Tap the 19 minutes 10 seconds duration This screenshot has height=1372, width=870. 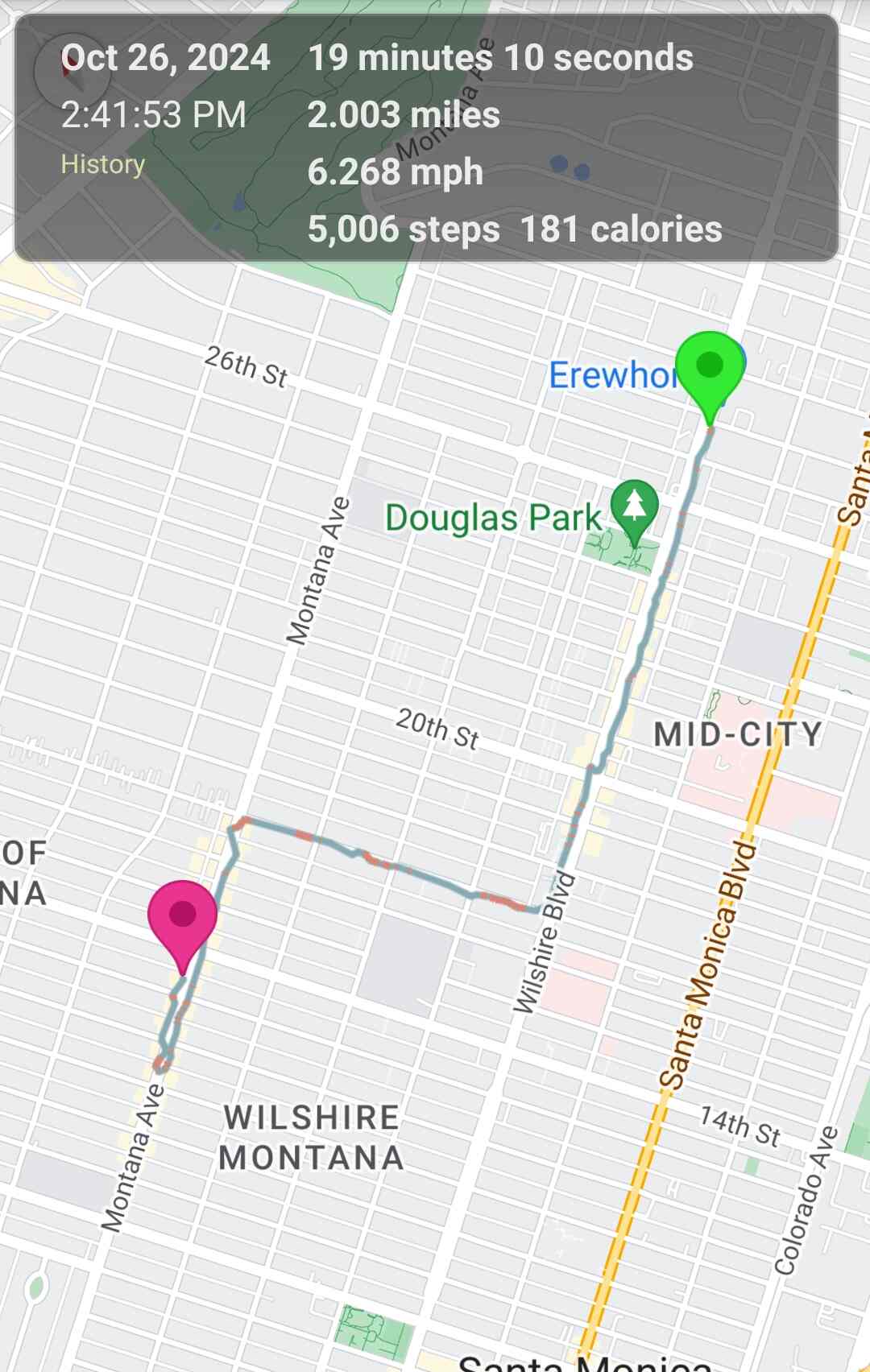coord(500,57)
